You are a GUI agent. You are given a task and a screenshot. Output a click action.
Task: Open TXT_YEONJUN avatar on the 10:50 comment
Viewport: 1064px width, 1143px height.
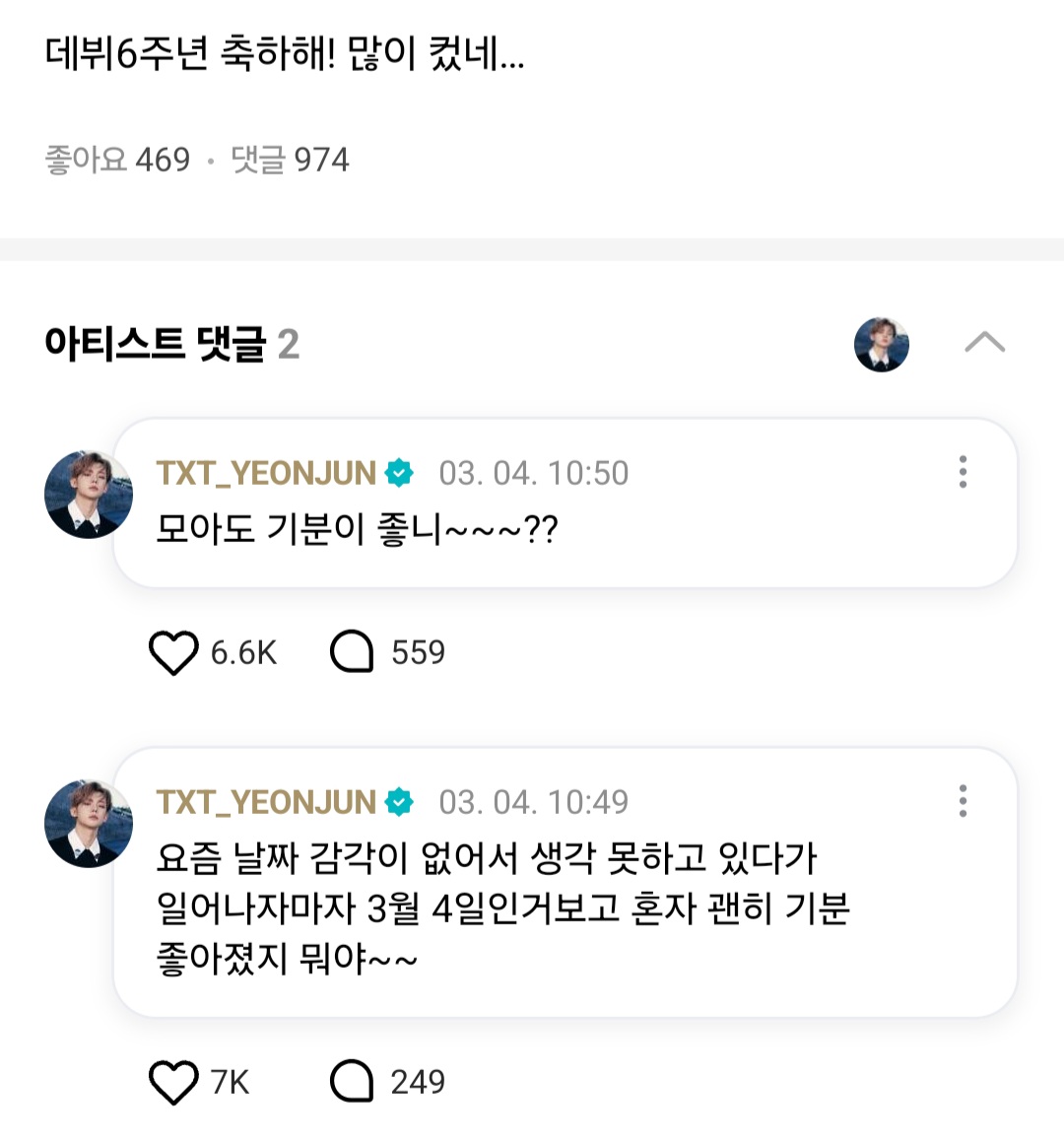(x=89, y=495)
